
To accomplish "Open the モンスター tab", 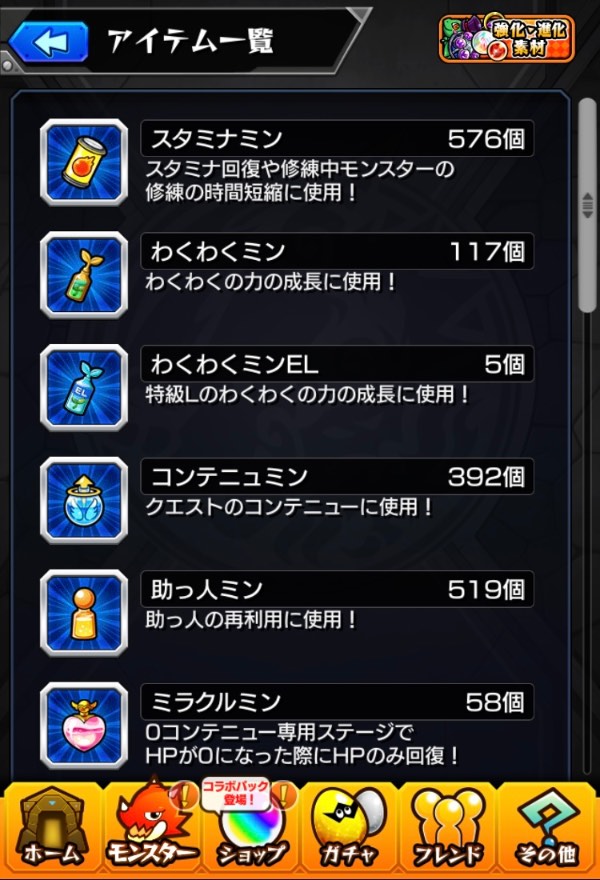I will (150, 830).
